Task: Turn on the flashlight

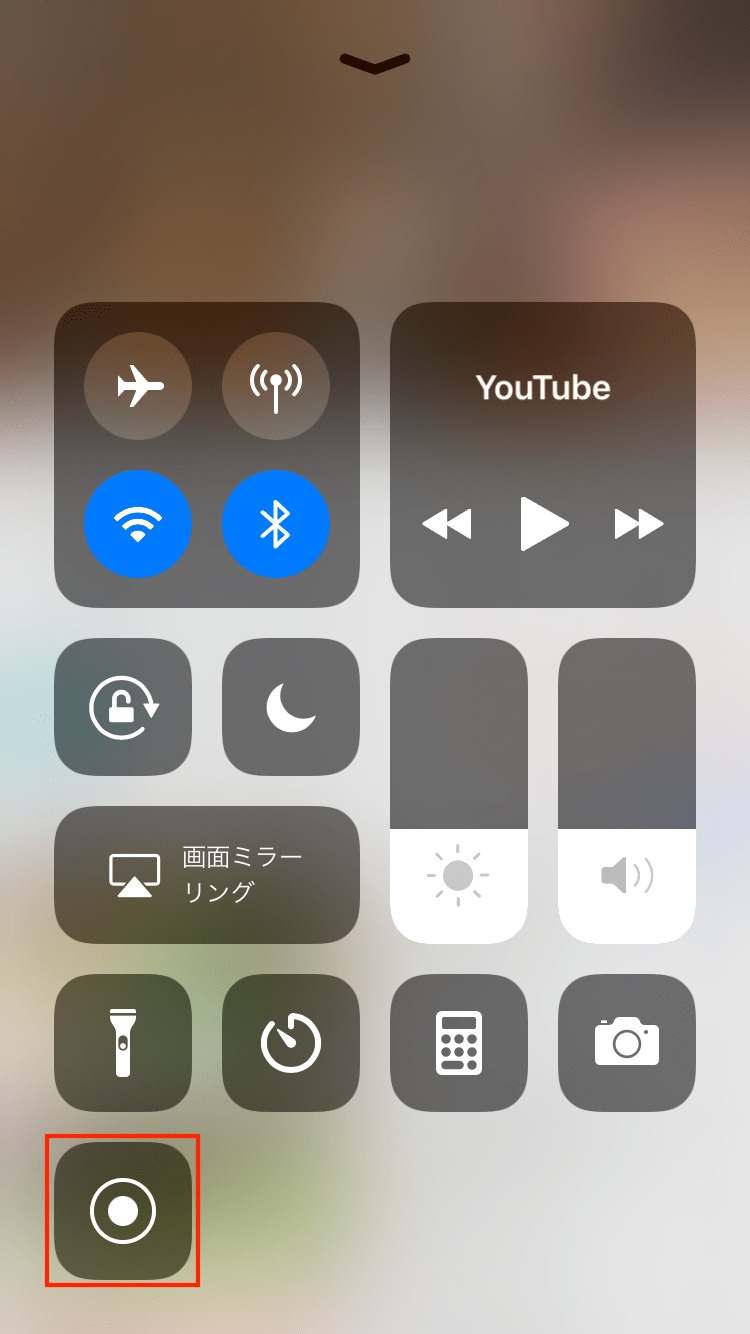Action: pos(123,1043)
